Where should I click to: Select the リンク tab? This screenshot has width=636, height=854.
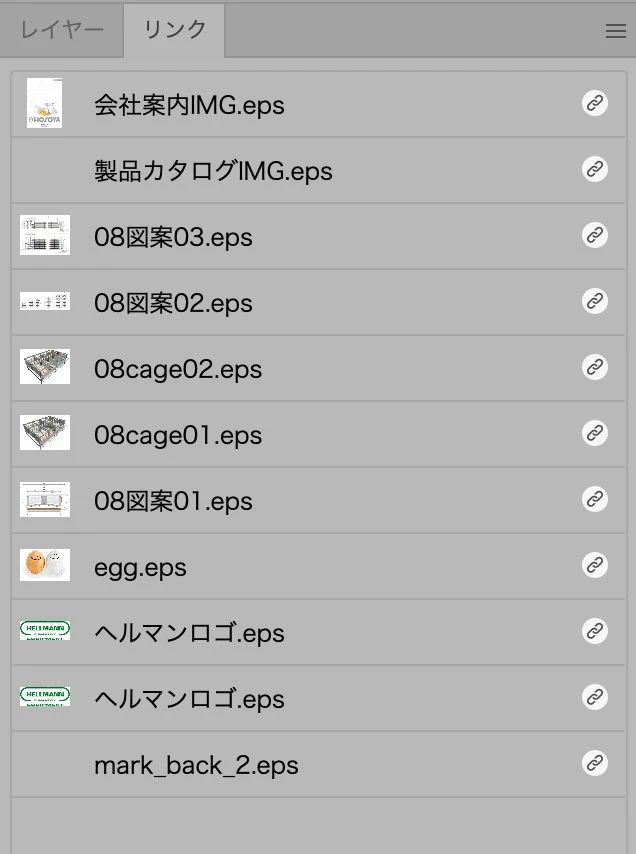174,30
